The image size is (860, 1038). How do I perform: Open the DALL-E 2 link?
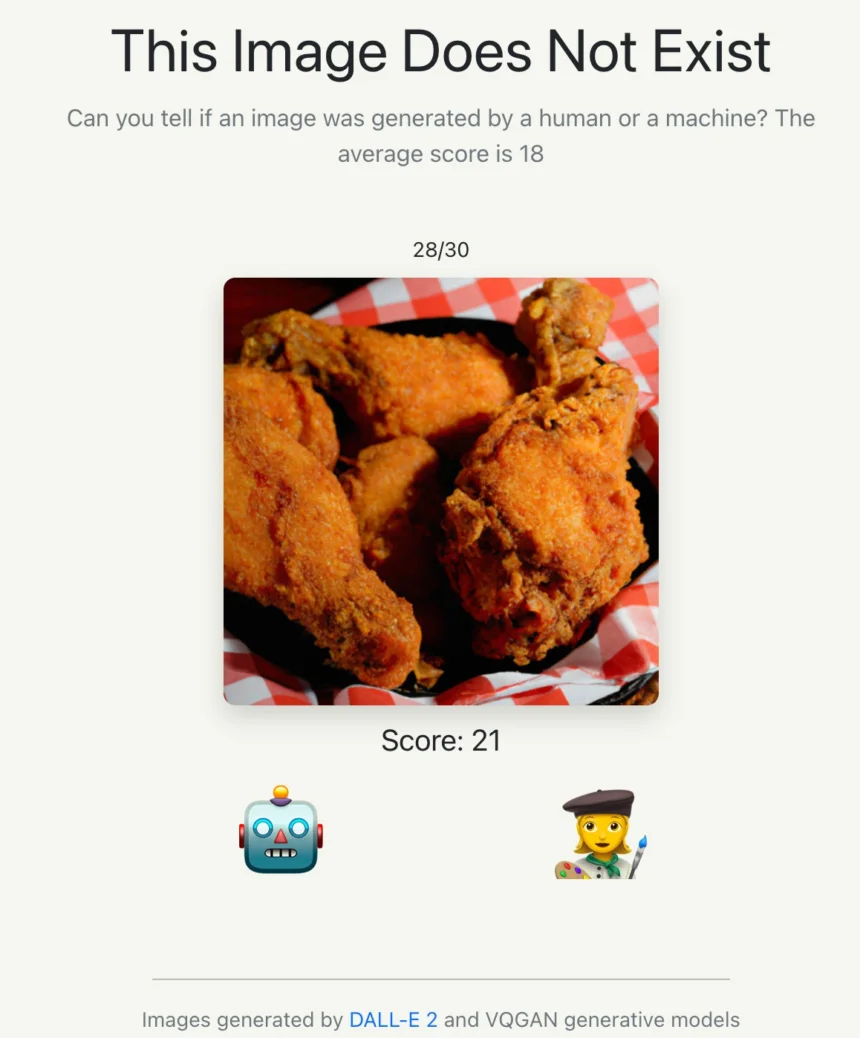(393, 1020)
